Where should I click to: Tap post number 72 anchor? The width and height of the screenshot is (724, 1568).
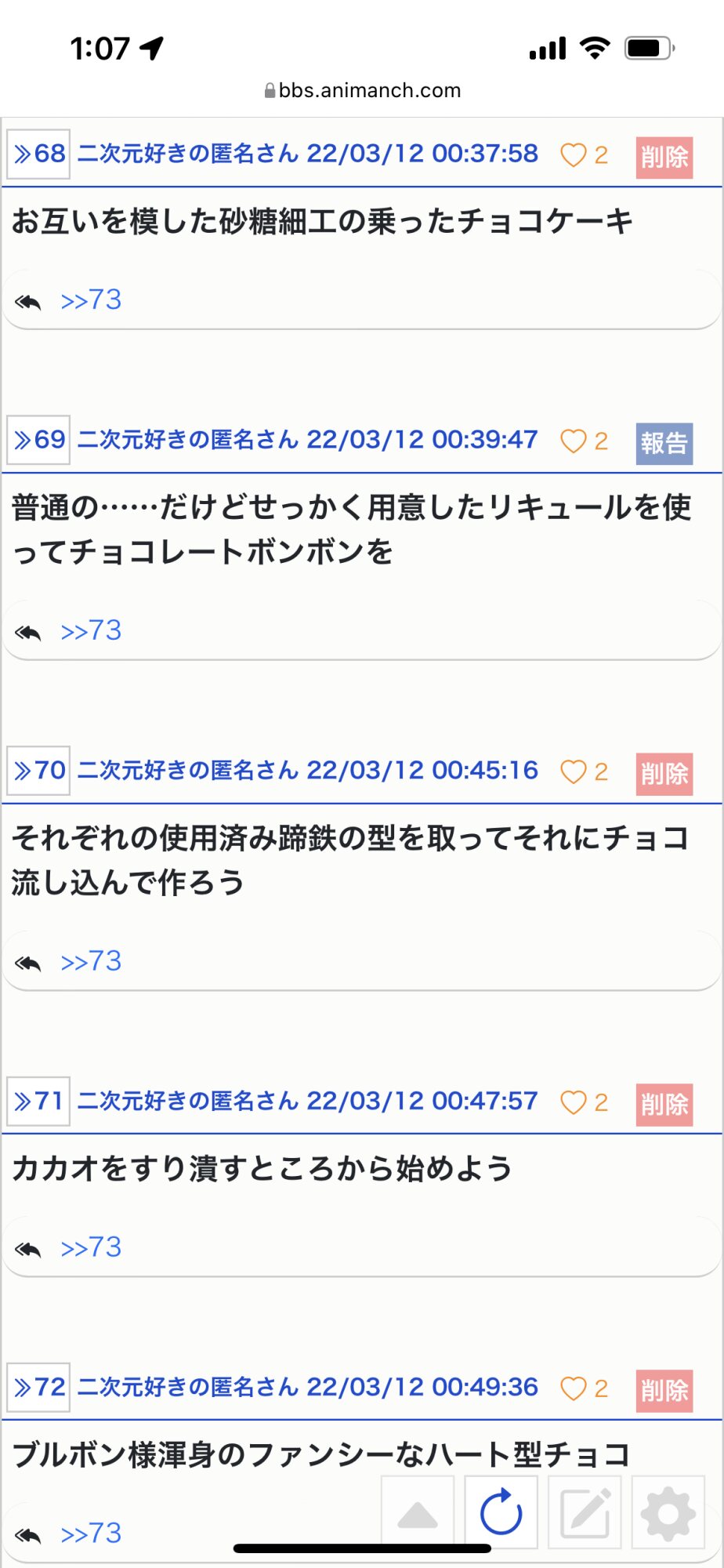pos(39,1388)
